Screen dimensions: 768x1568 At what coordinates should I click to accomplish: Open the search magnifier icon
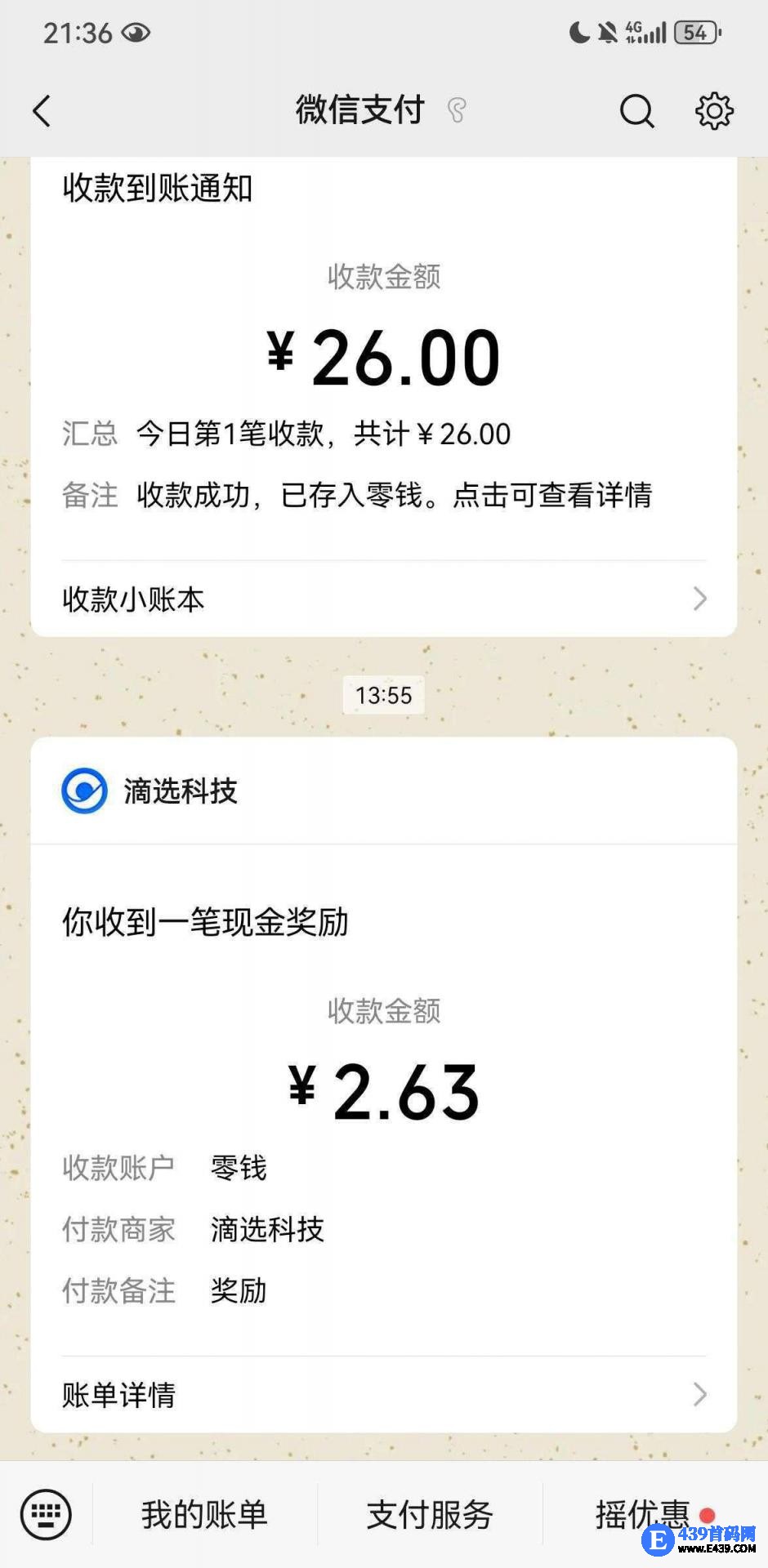pyautogui.click(x=636, y=111)
